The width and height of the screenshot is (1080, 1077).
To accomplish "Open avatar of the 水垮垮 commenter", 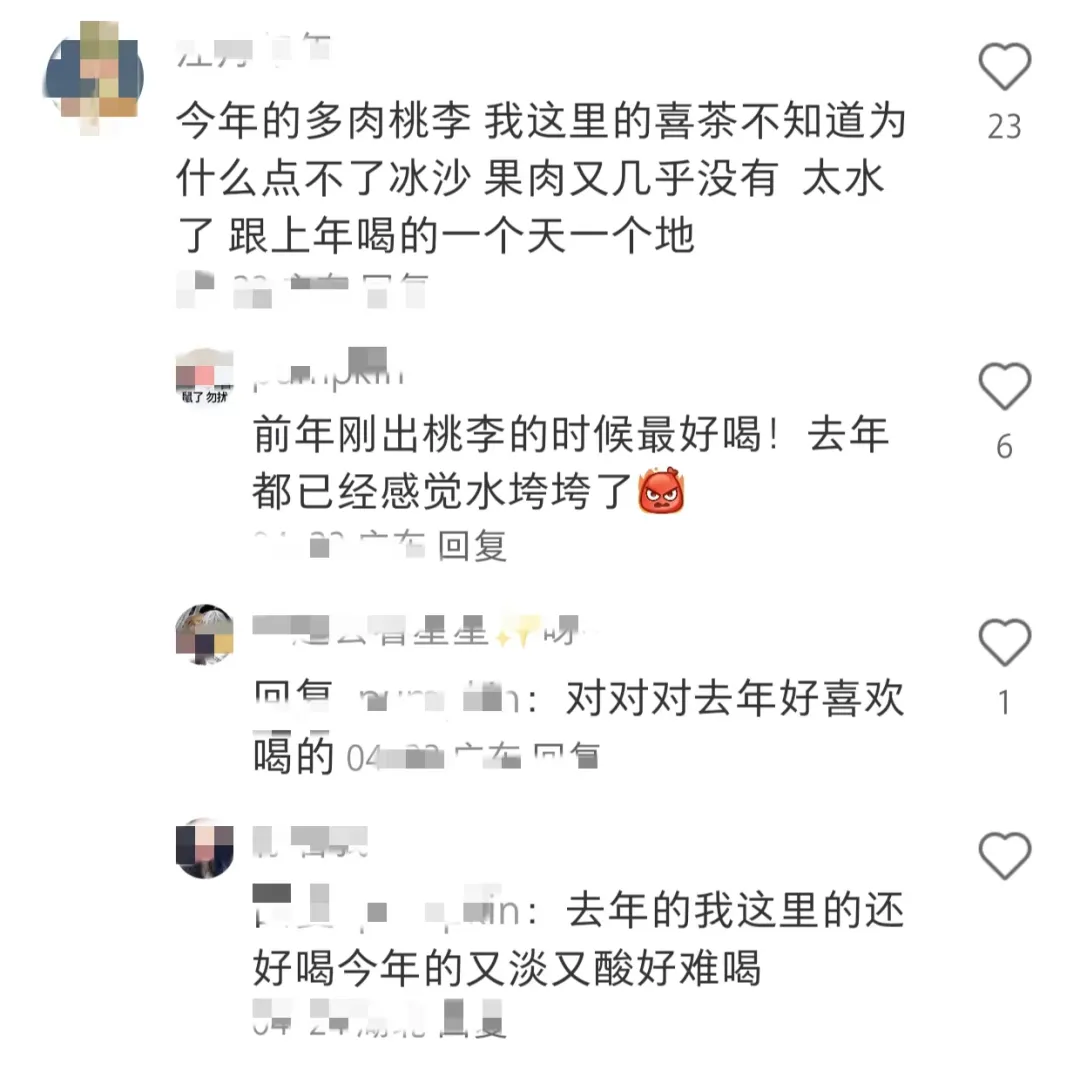I will [204, 378].
